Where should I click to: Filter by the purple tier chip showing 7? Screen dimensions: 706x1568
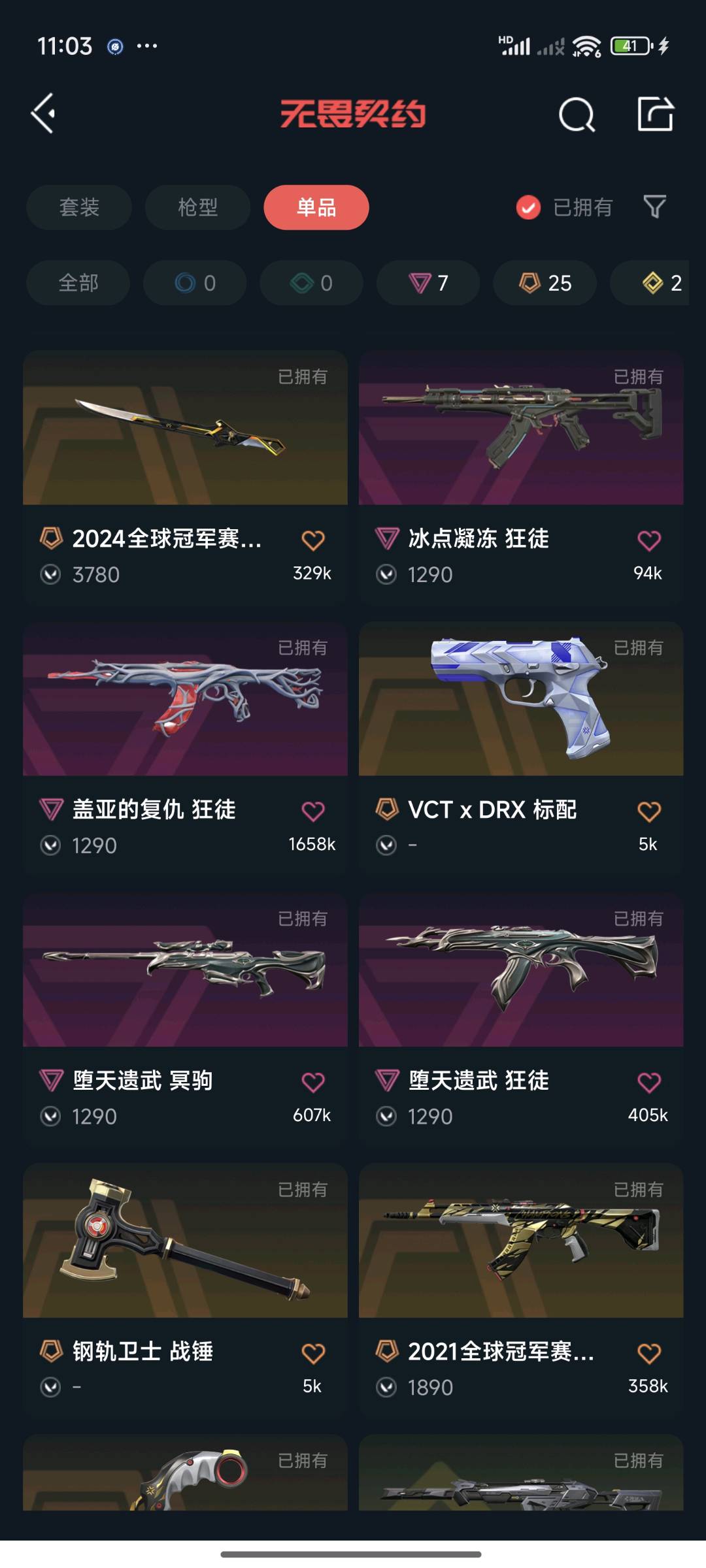[428, 283]
